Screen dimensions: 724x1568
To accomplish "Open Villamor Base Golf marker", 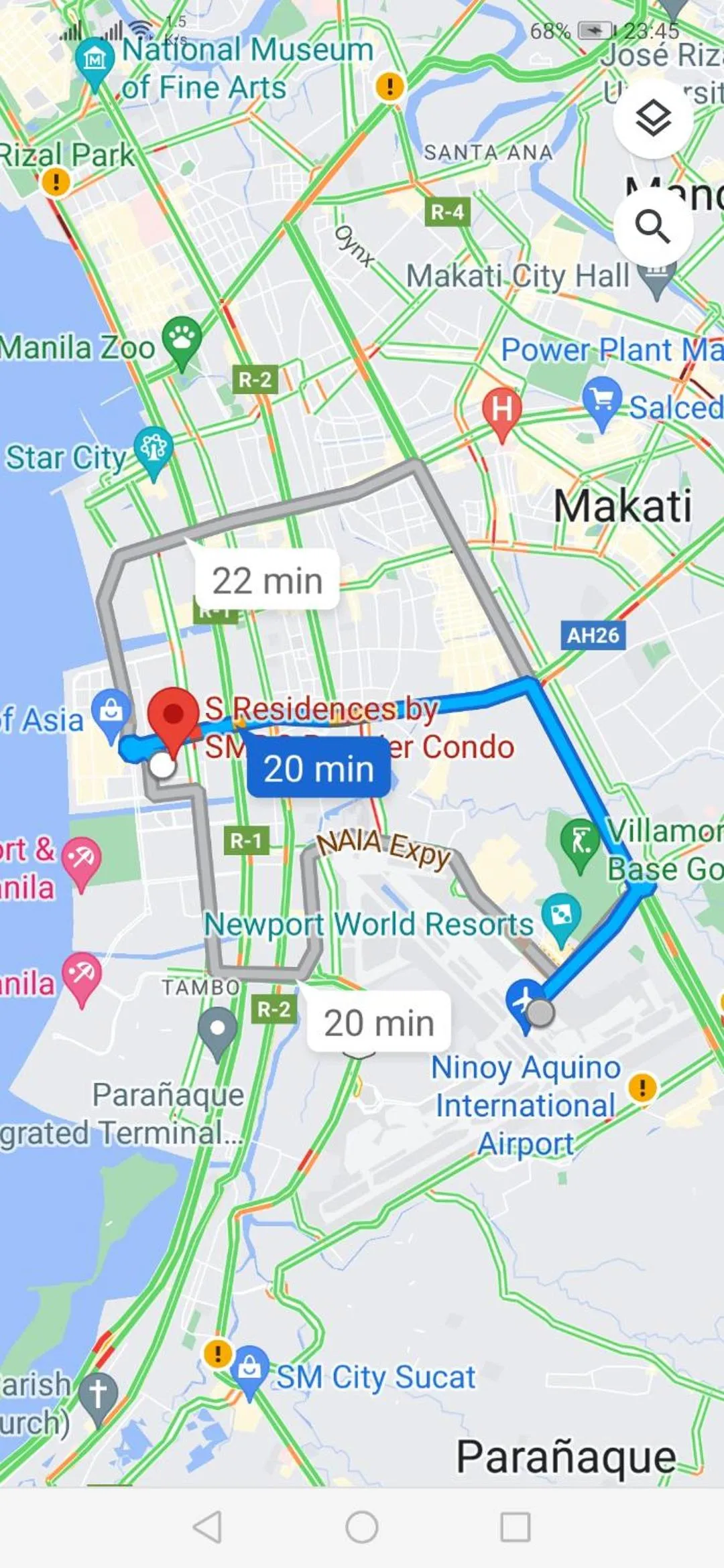I will pos(580,842).
